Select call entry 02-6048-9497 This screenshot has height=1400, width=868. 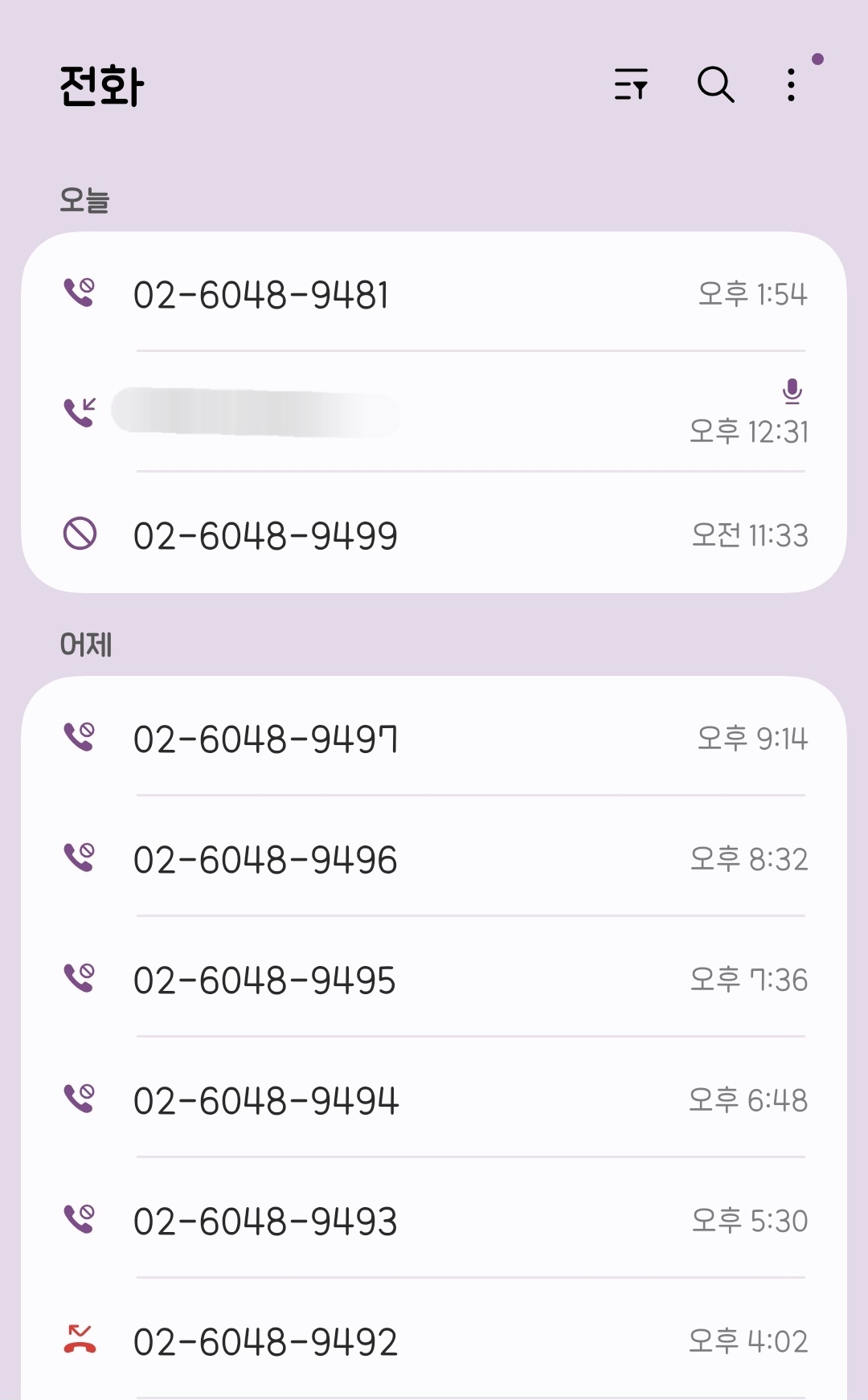[434, 737]
